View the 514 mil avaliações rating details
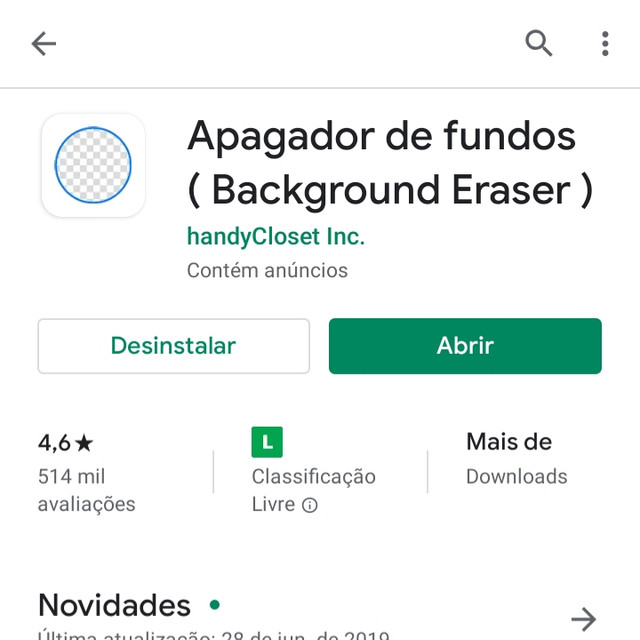This screenshot has width=640, height=640. coord(86,473)
